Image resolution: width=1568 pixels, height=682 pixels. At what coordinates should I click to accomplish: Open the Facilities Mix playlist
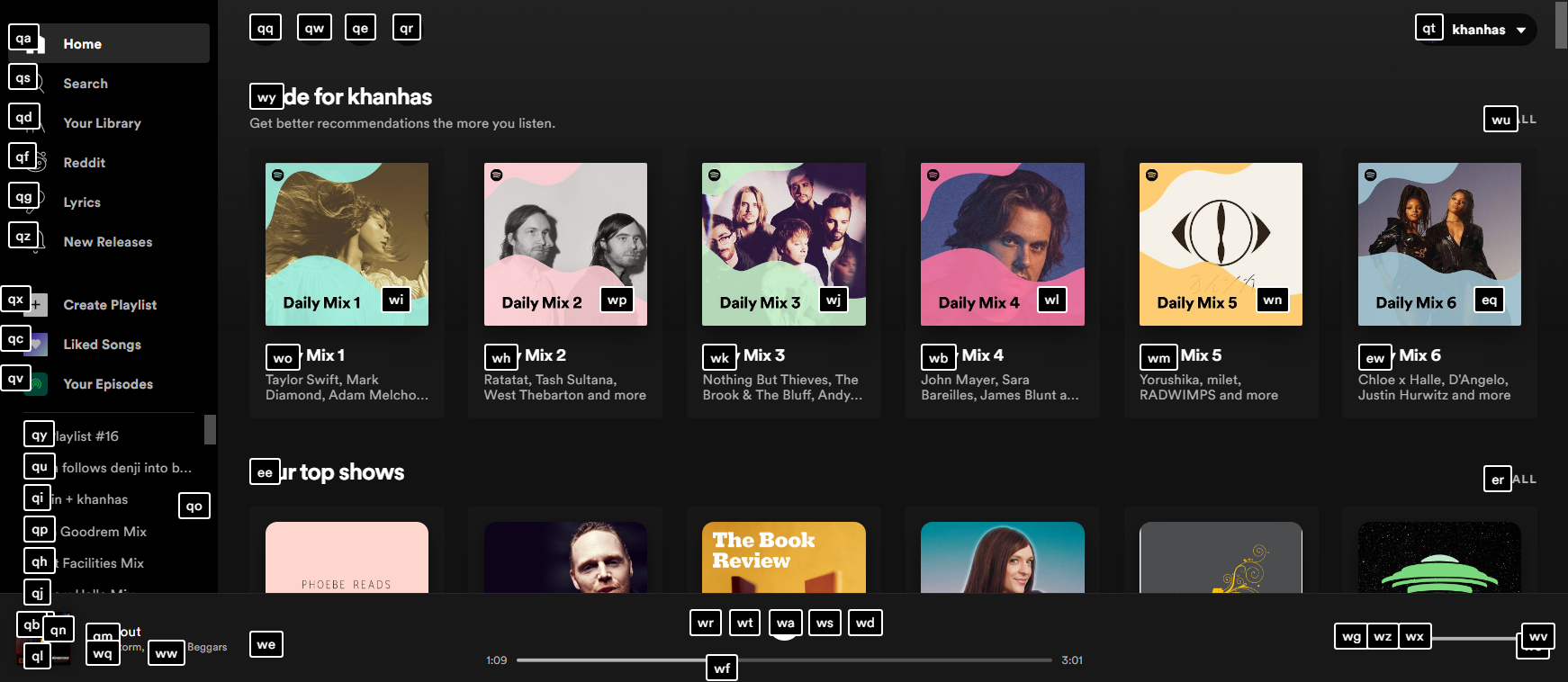103,563
